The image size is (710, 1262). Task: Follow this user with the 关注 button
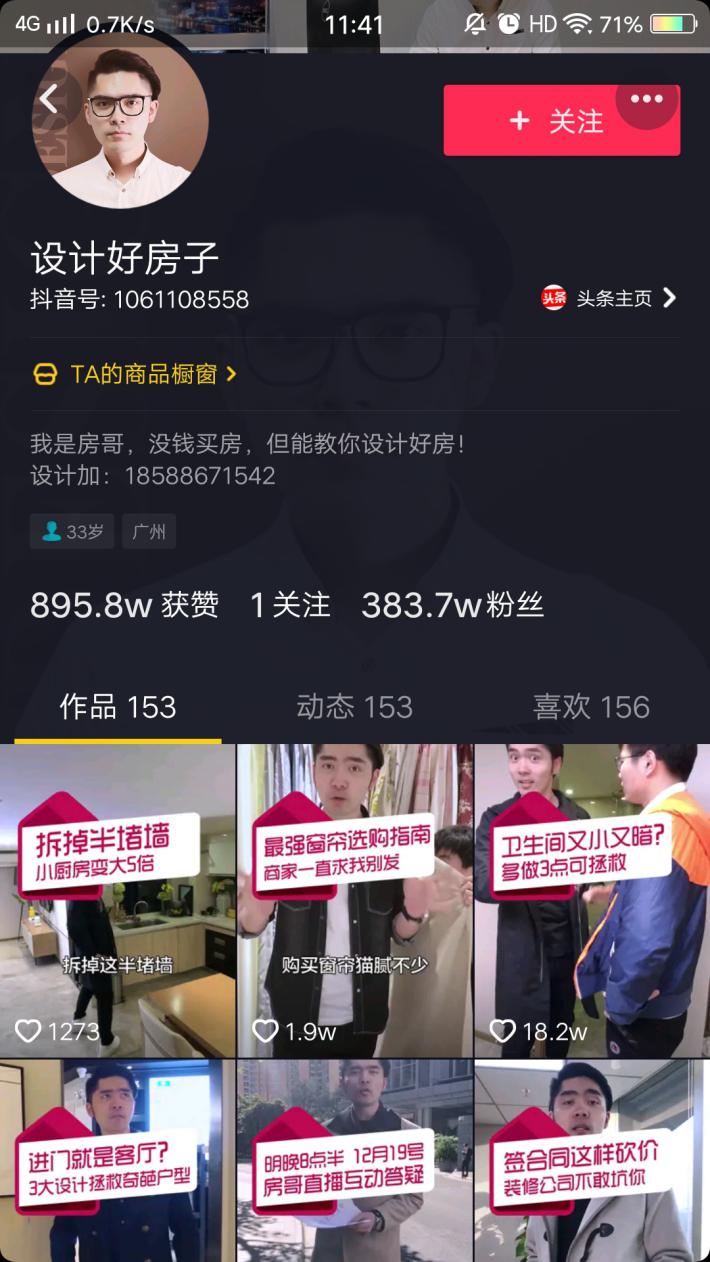coord(540,122)
